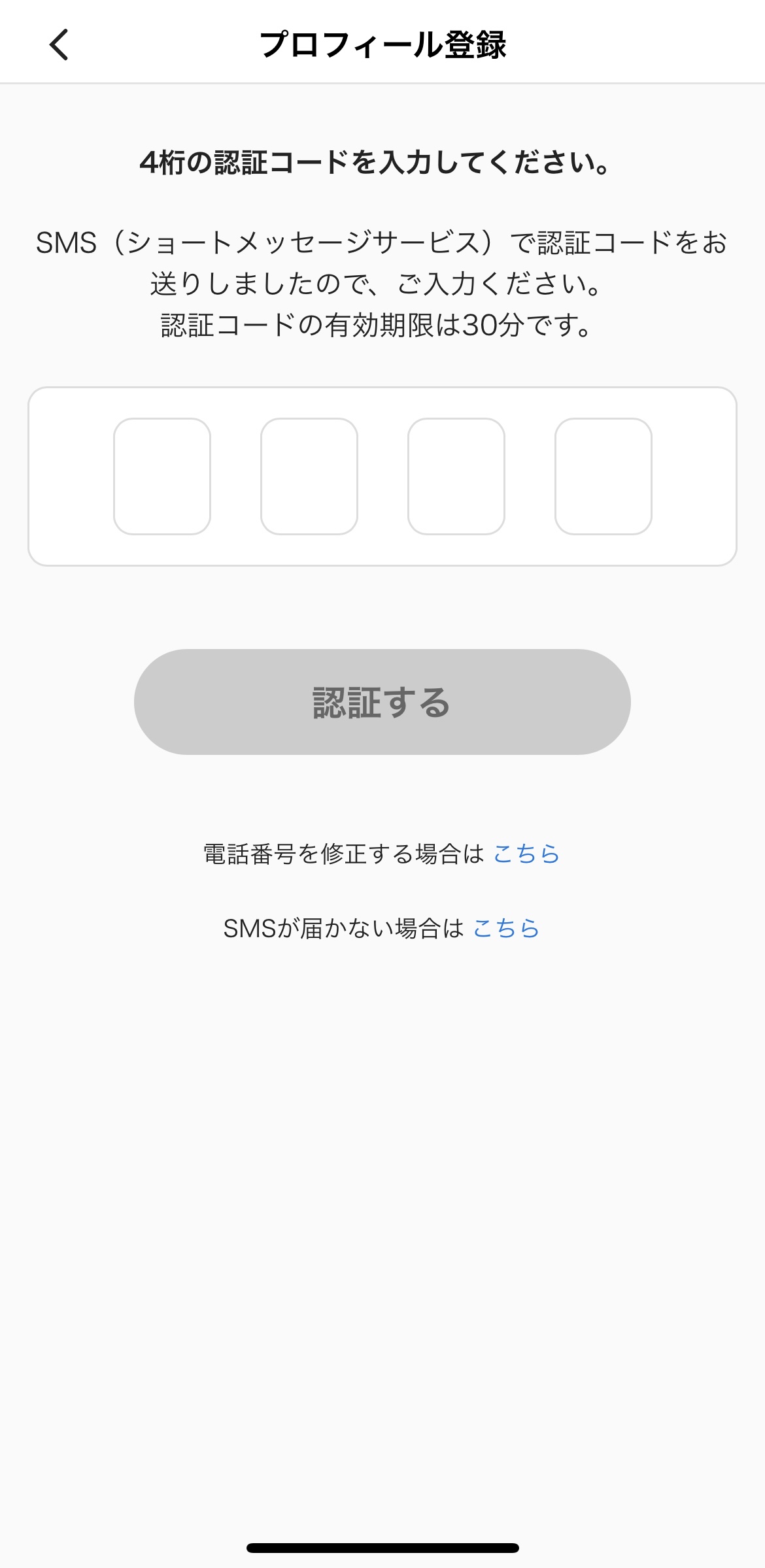Select the third verification code digit box

click(x=456, y=476)
